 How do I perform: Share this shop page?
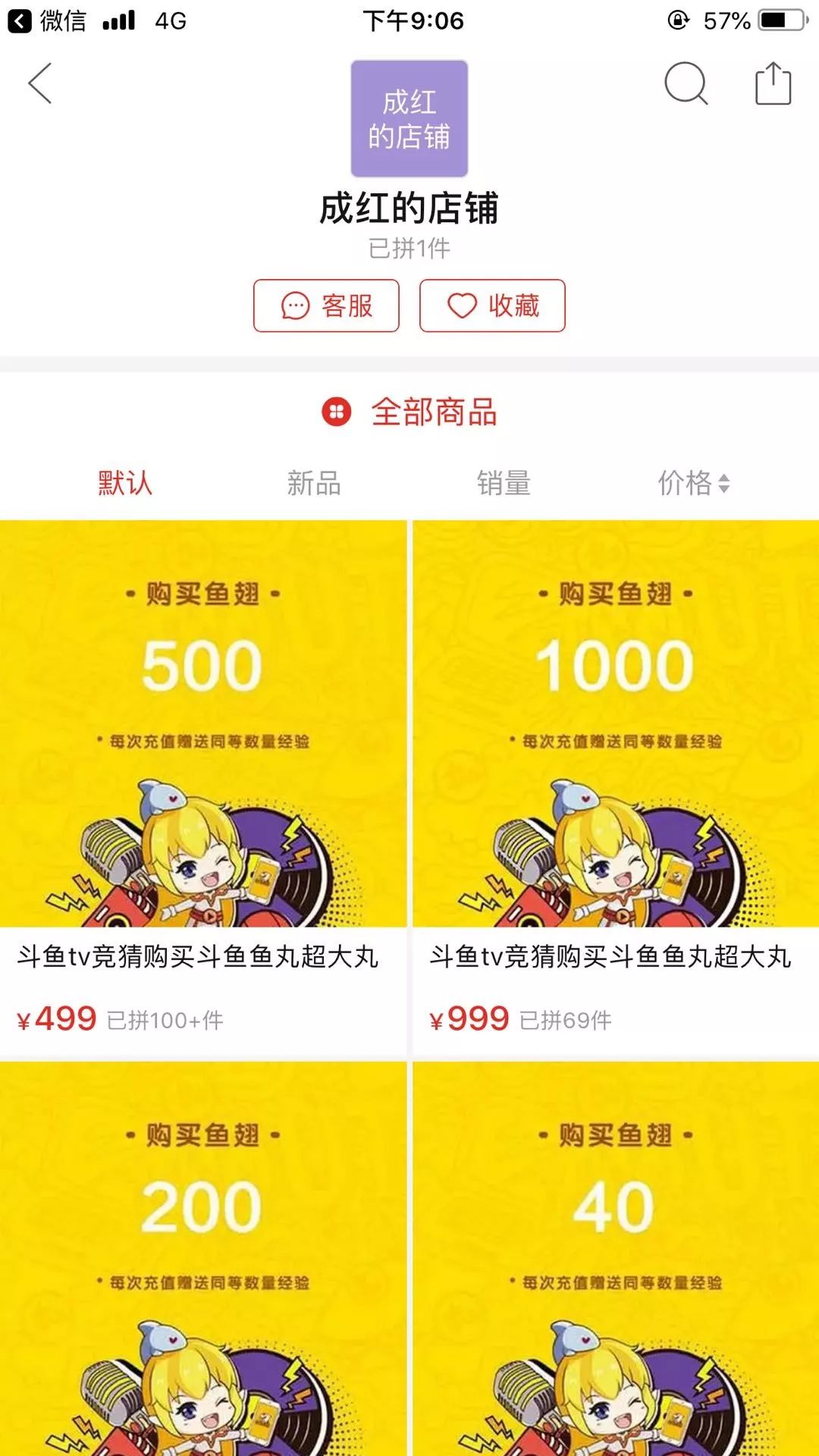[x=773, y=83]
